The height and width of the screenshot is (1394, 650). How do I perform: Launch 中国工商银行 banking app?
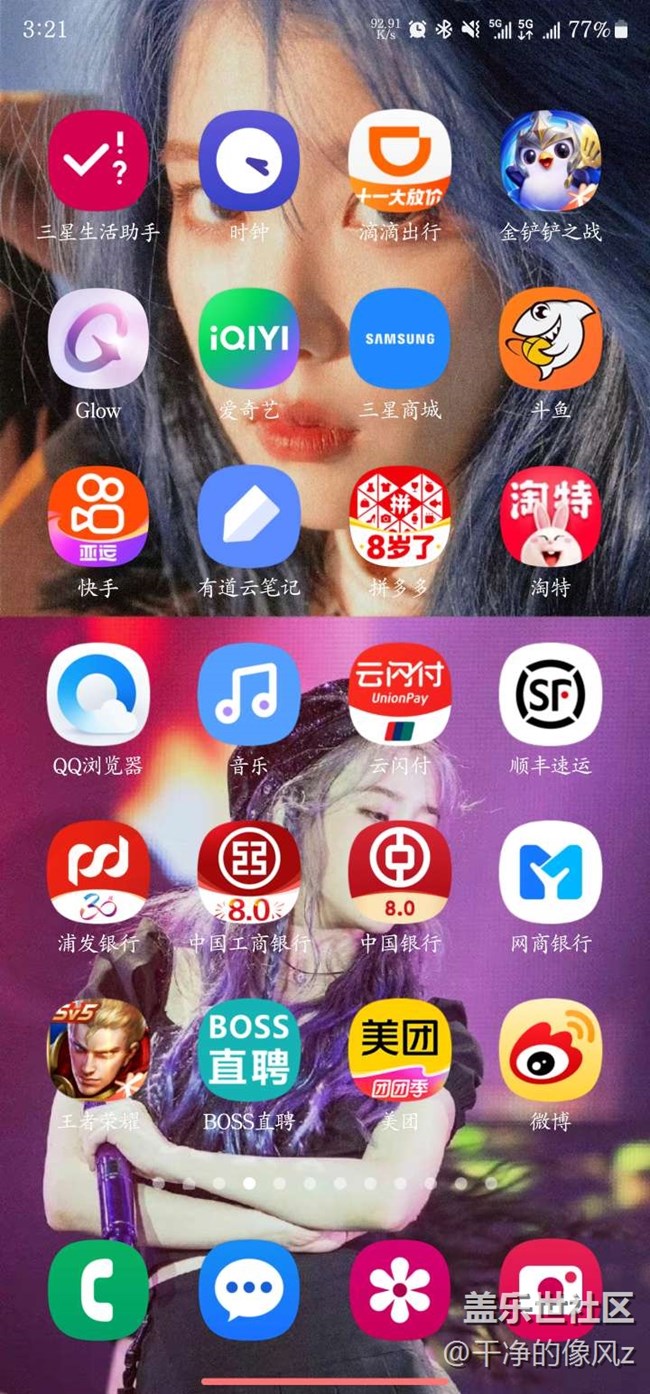coord(249,872)
